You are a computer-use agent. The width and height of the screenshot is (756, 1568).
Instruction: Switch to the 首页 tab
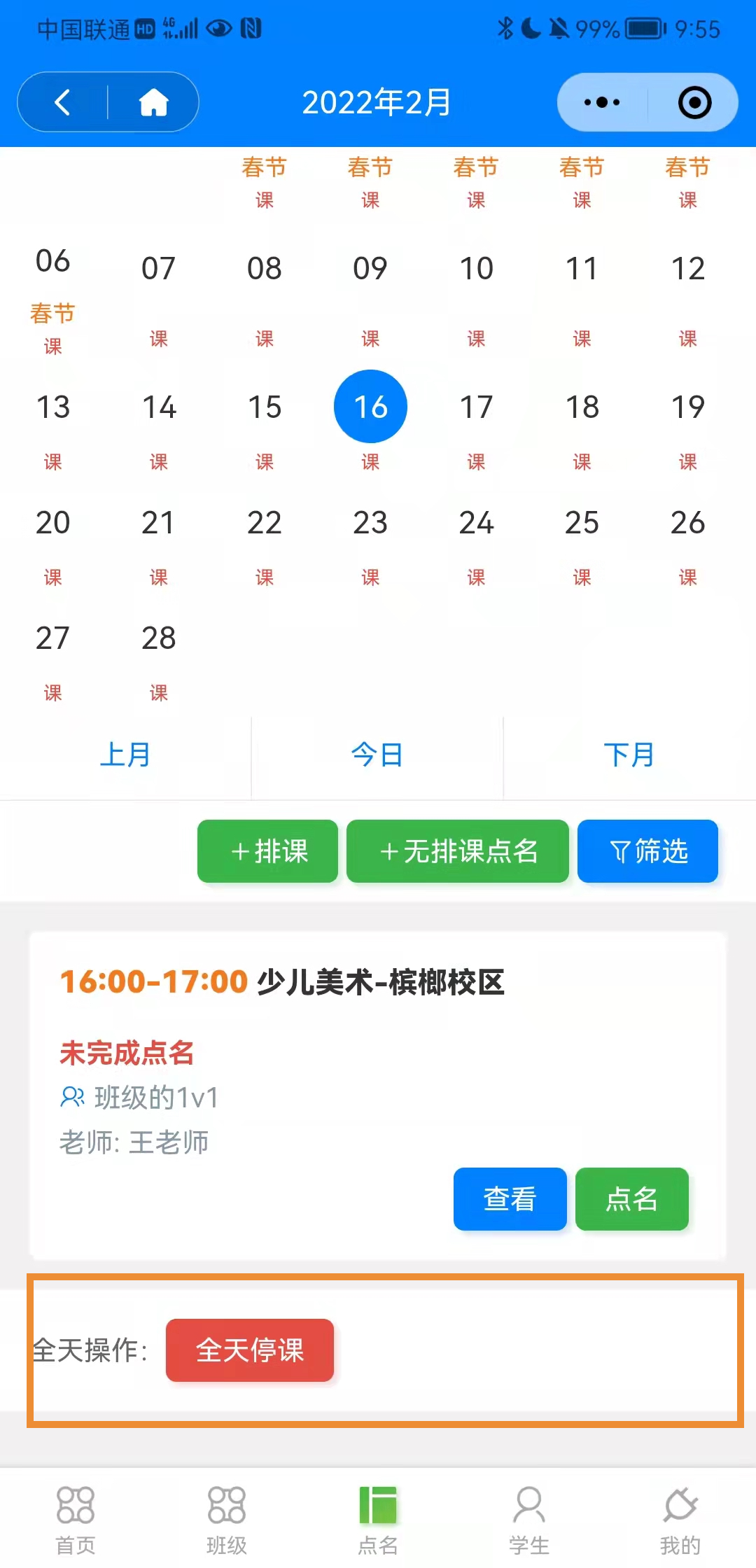coord(76,1518)
